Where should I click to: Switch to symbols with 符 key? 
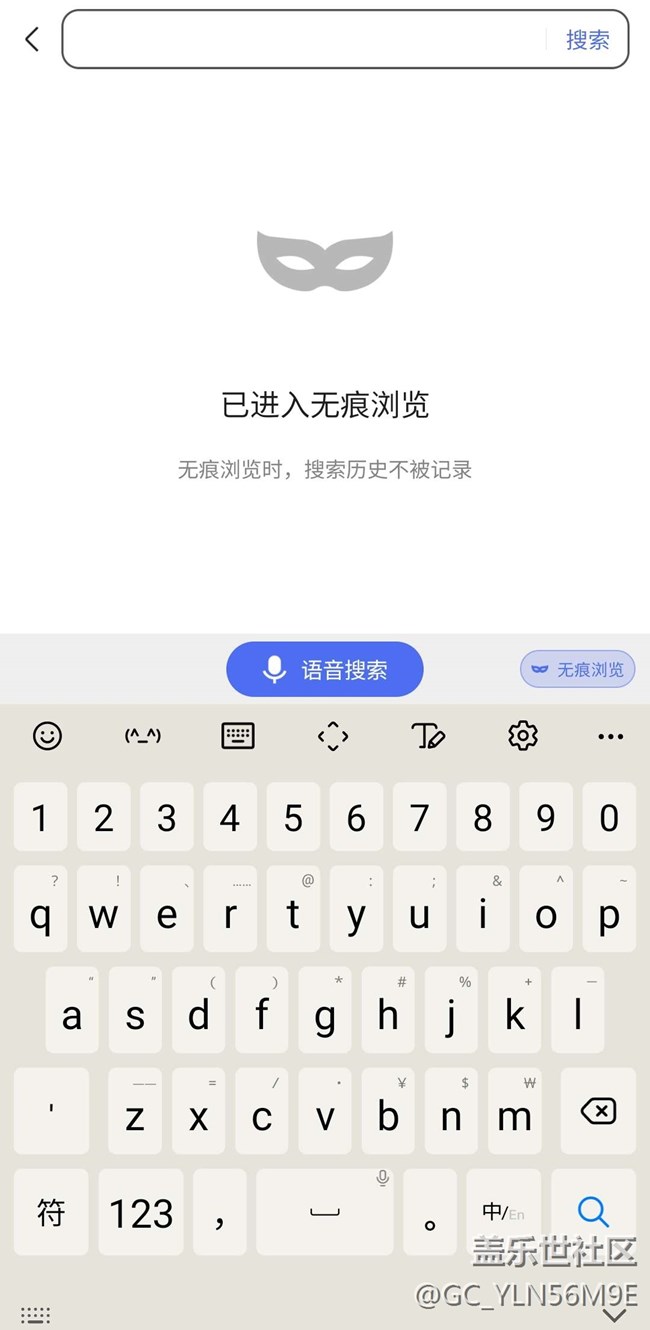[51, 1212]
